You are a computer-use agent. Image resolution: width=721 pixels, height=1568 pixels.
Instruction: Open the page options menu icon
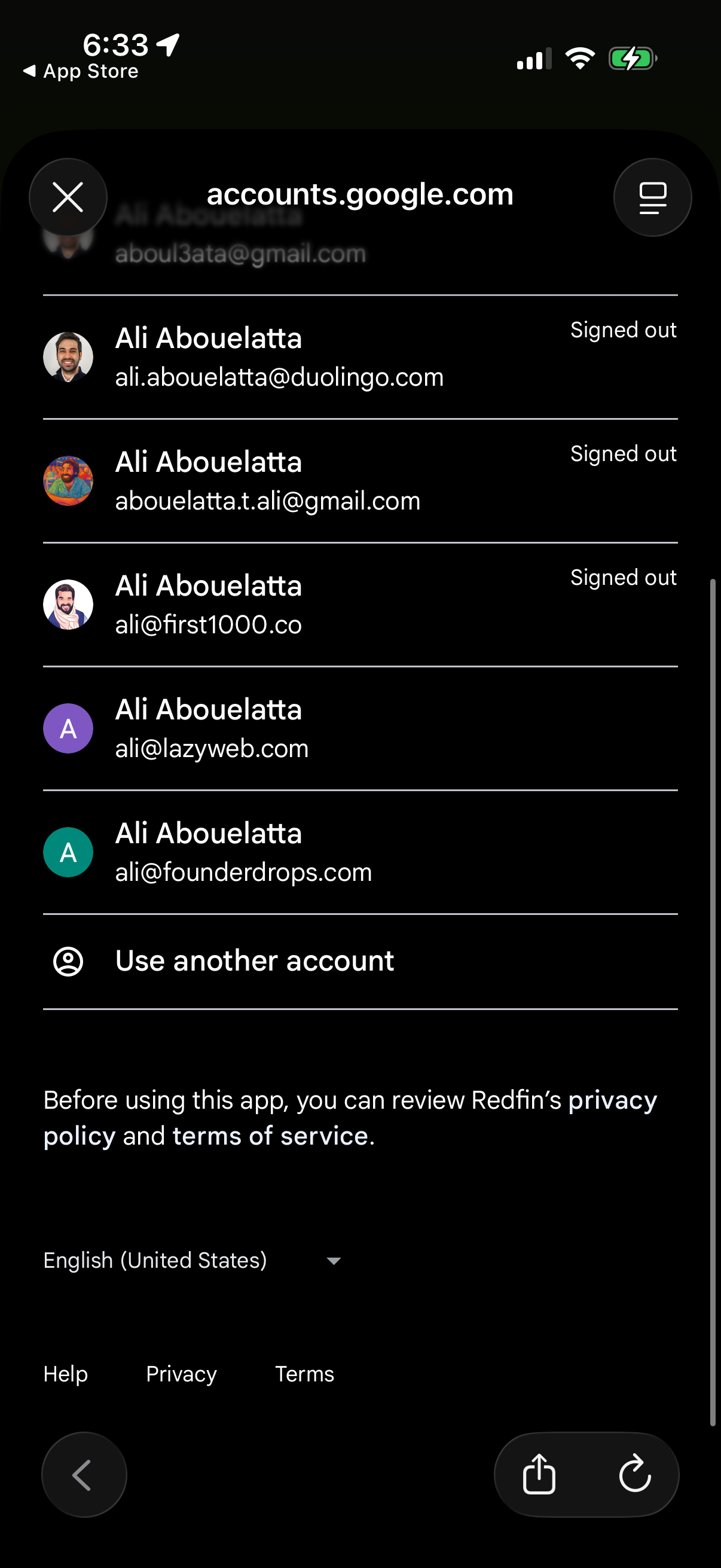click(x=652, y=197)
